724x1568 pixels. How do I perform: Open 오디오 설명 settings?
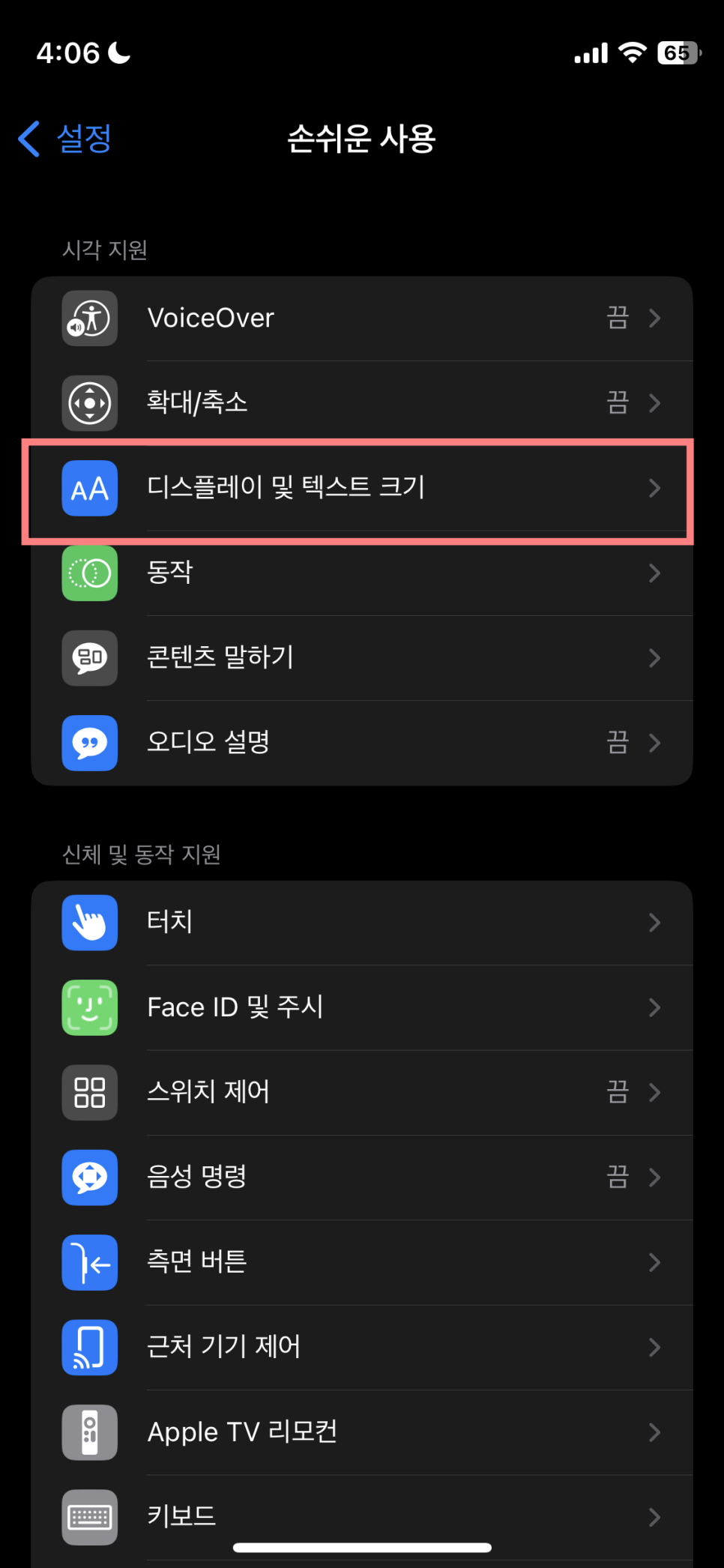point(361,742)
